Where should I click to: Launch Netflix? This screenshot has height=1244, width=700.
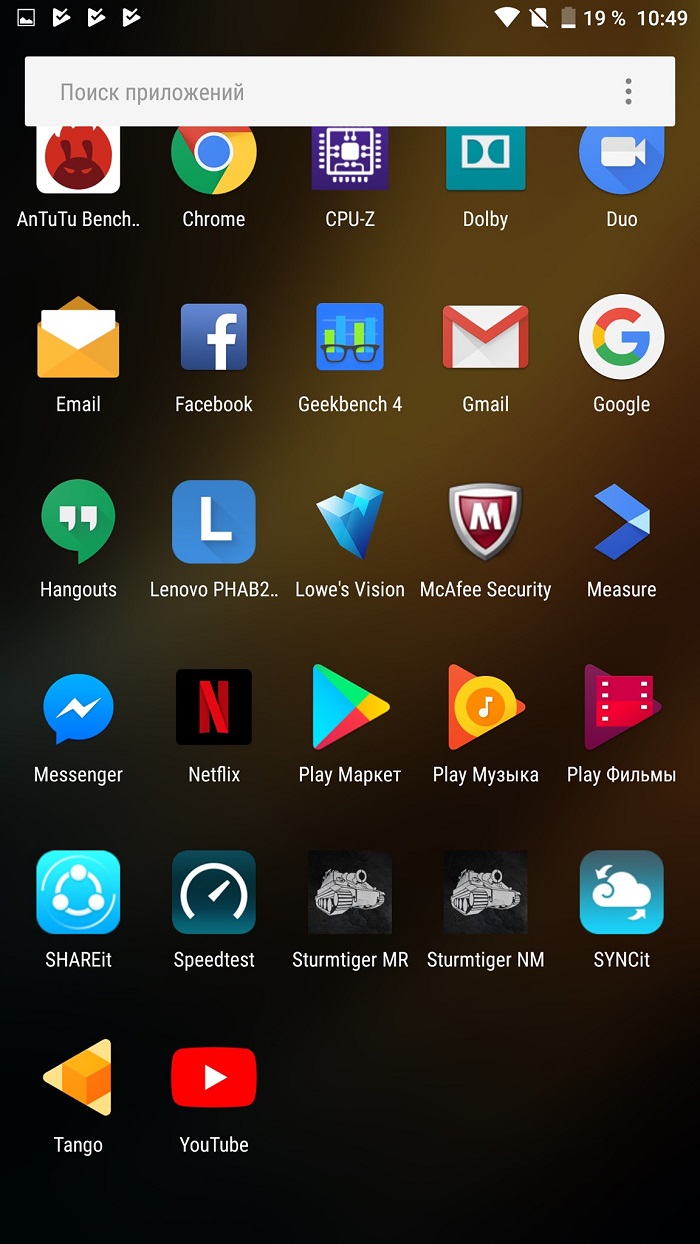[214, 708]
